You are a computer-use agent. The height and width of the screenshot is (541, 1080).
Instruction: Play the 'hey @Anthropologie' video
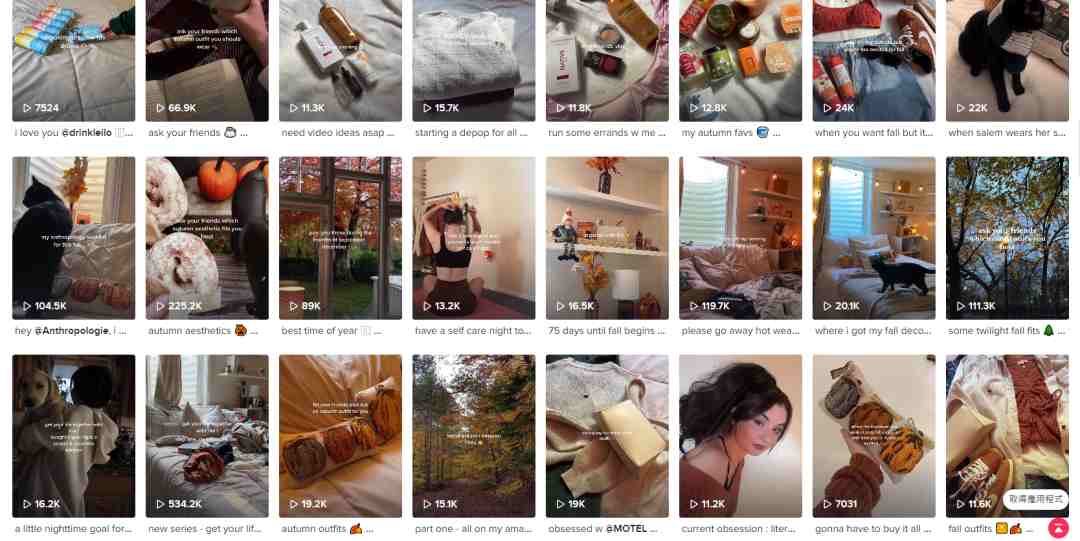73,238
